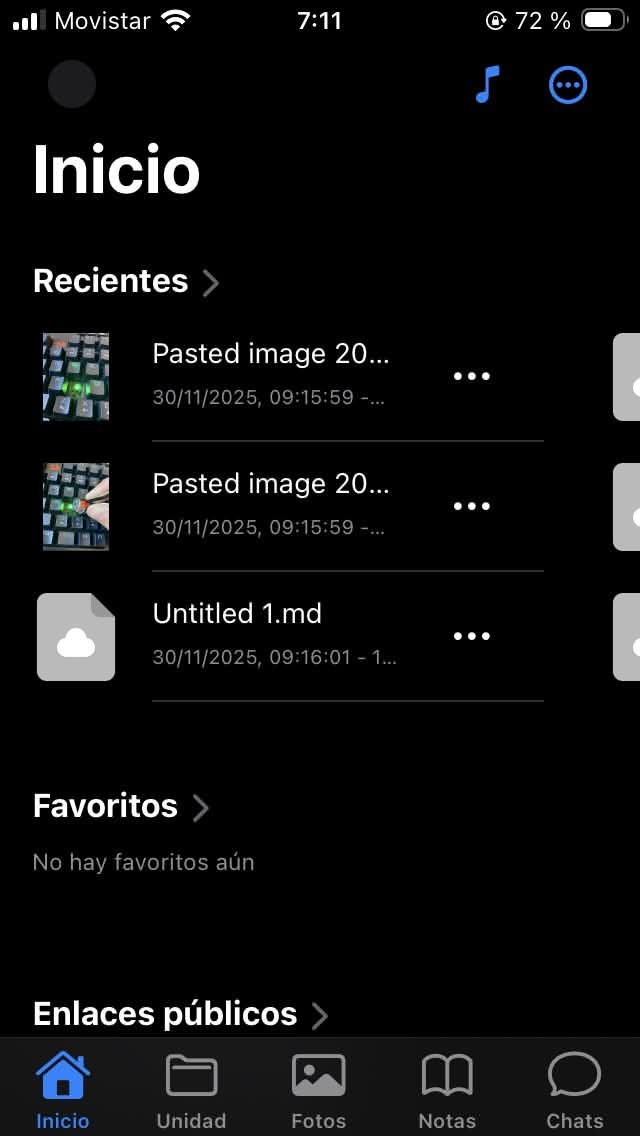Select the Inicio tab

click(x=63, y=1091)
